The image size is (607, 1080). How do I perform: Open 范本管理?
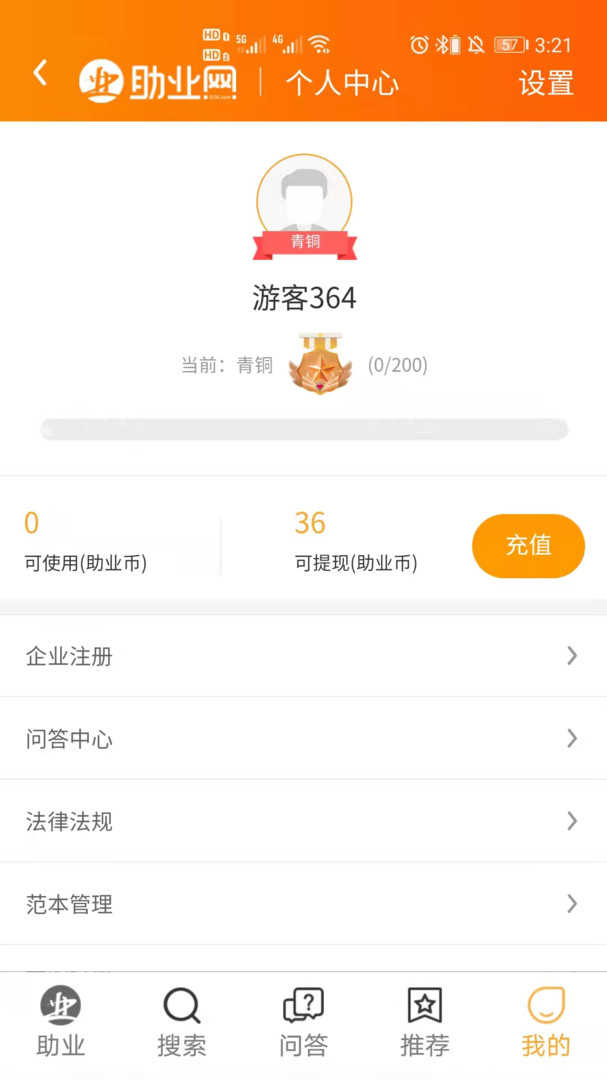[x=303, y=904]
